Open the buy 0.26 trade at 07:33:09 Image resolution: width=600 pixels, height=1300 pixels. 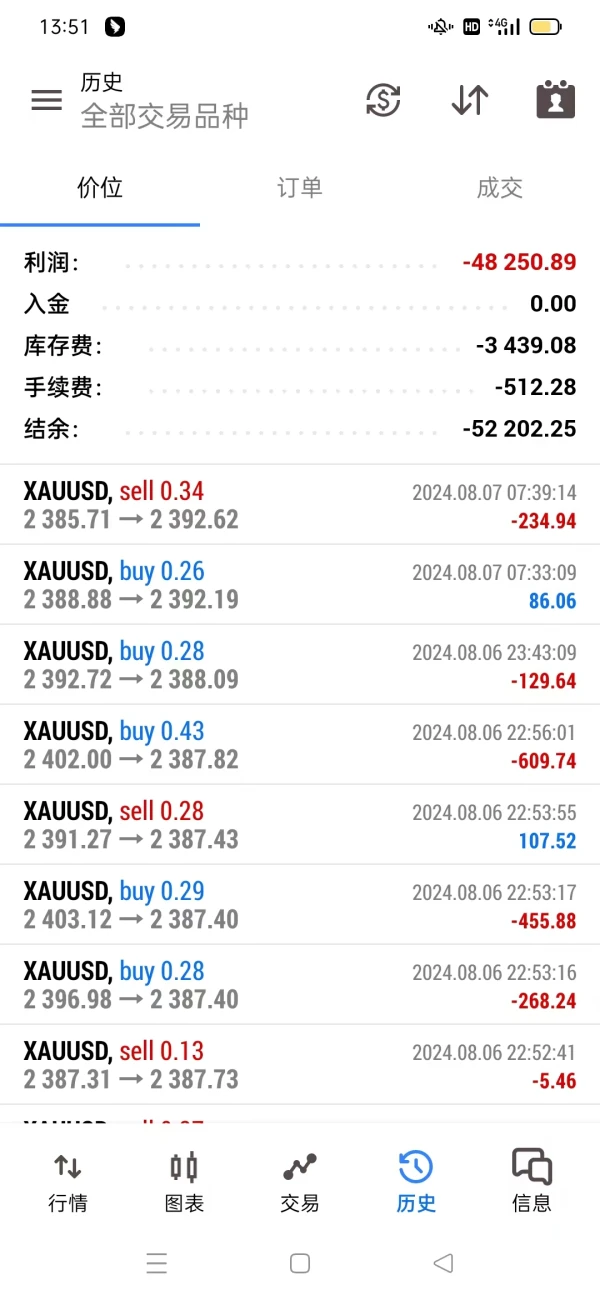tap(300, 585)
